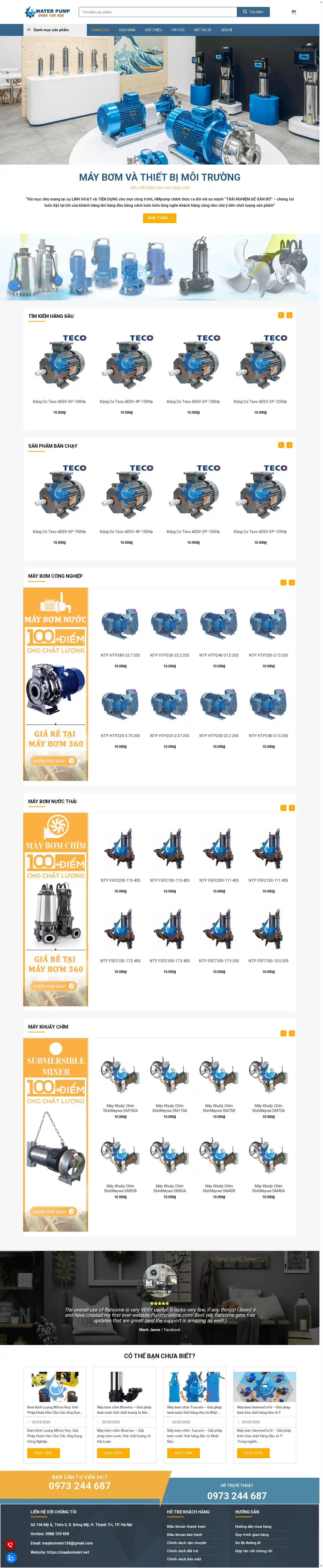Switch to Tin tức section
Viewport: 323px width, 1568px height.
coord(178,30)
